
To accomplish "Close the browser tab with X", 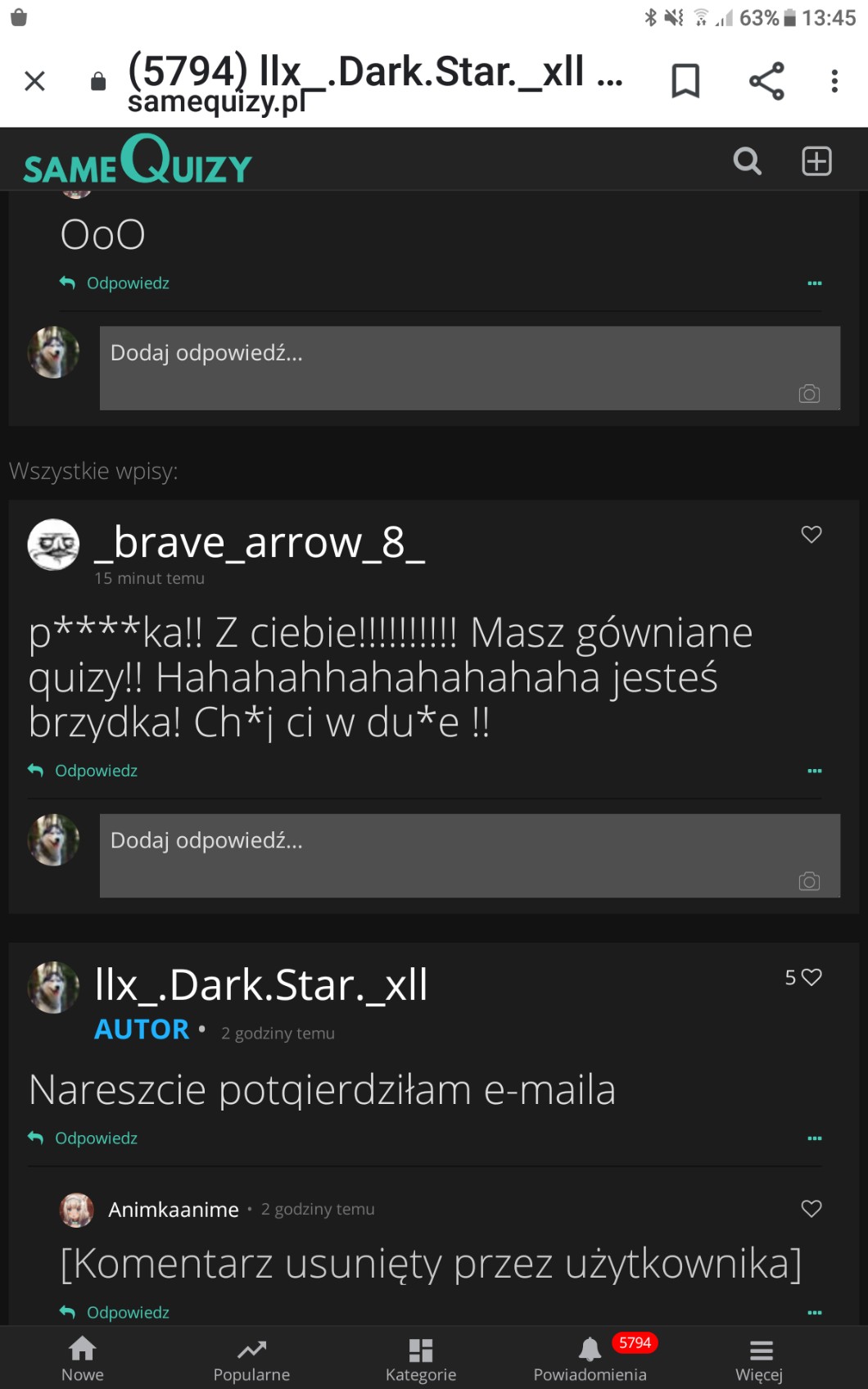I will point(34,81).
